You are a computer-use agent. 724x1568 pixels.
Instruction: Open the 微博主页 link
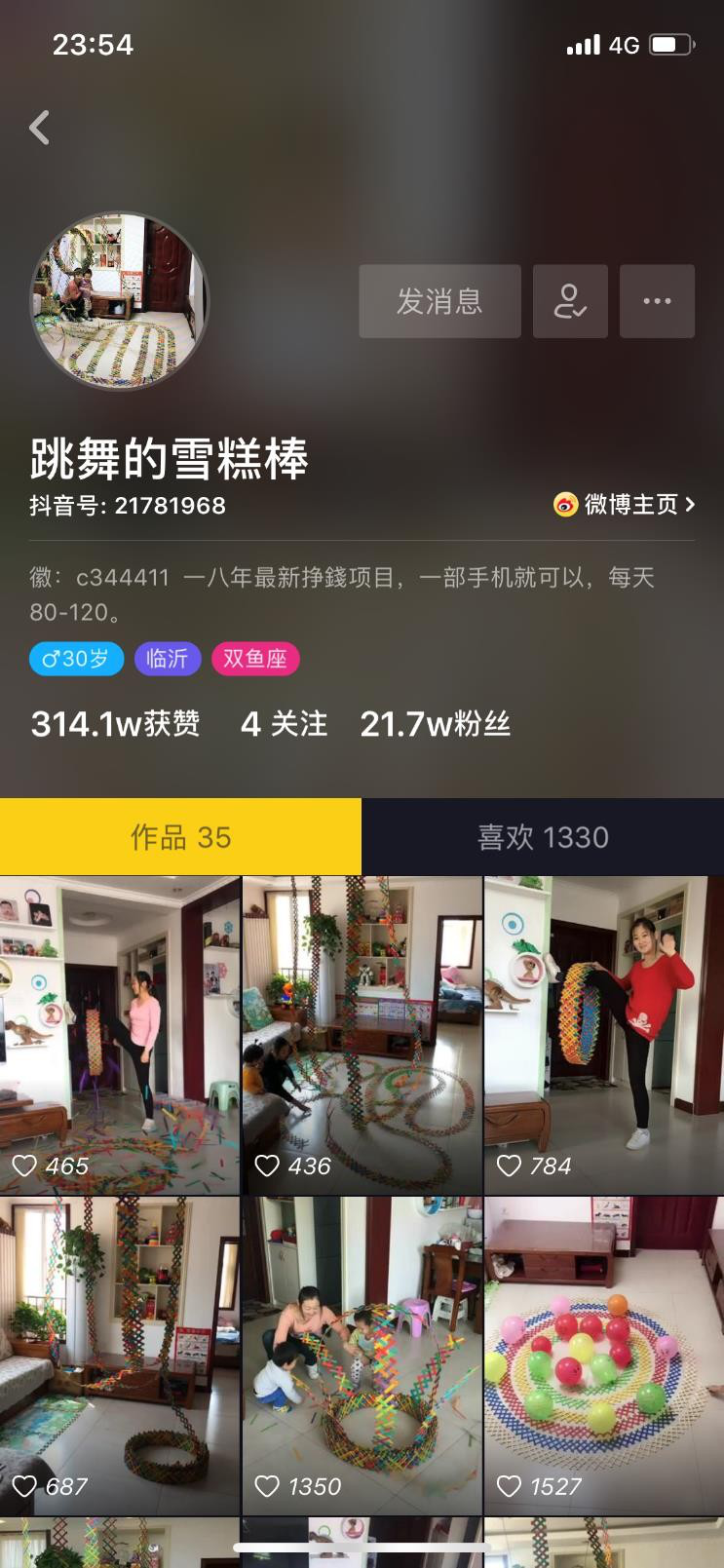click(x=626, y=504)
